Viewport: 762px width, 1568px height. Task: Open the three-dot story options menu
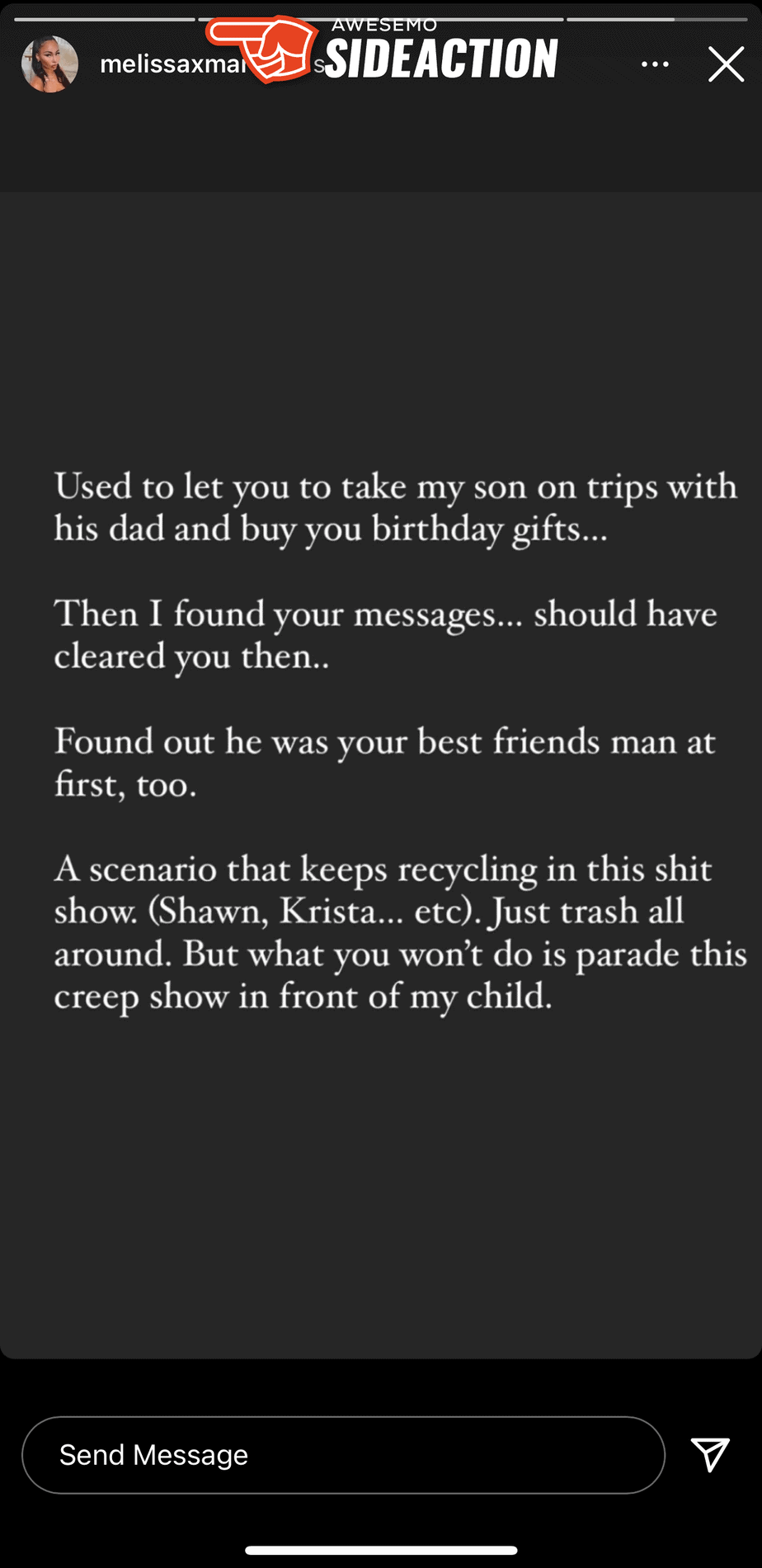pos(655,64)
